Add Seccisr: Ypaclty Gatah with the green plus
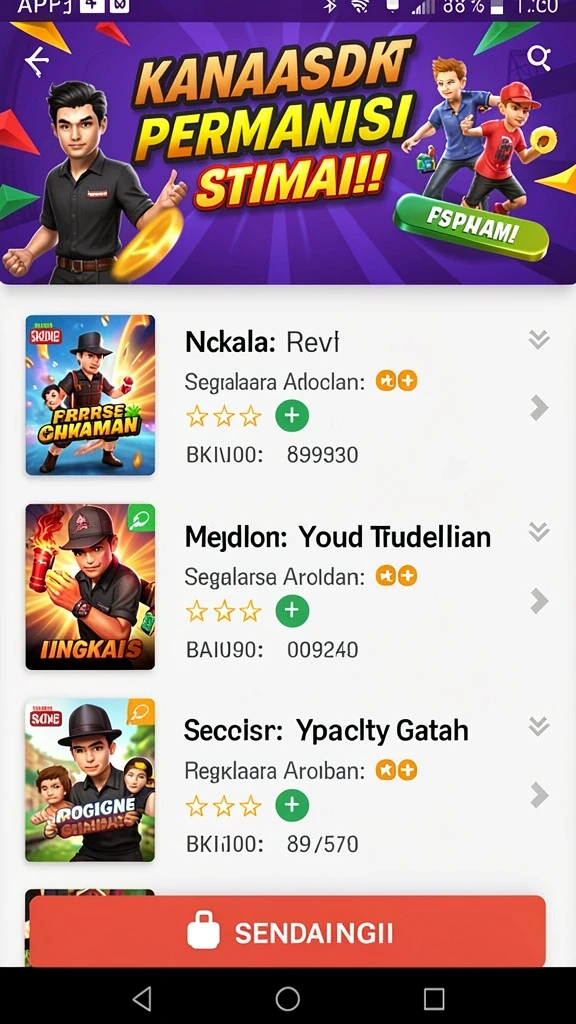Image resolution: width=576 pixels, height=1024 pixels. (x=292, y=806)
